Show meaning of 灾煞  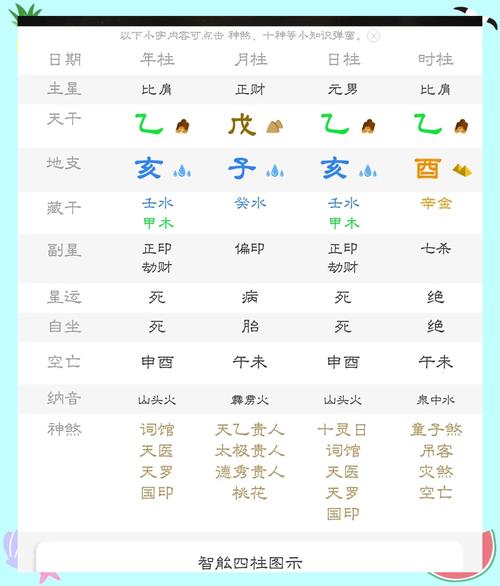436,472
